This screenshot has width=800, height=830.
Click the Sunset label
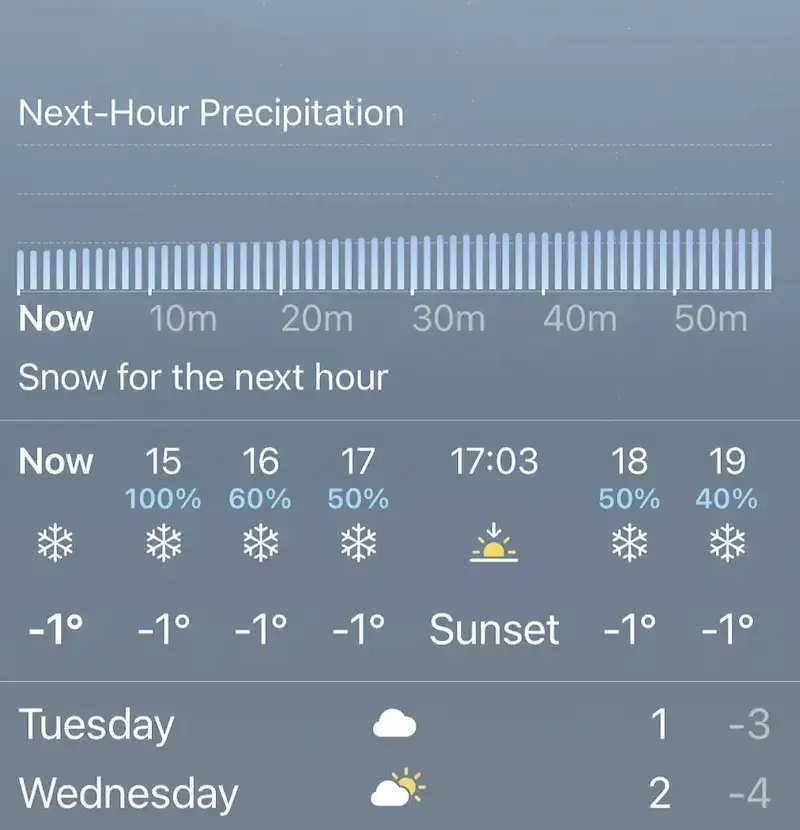tap(495, 628)
